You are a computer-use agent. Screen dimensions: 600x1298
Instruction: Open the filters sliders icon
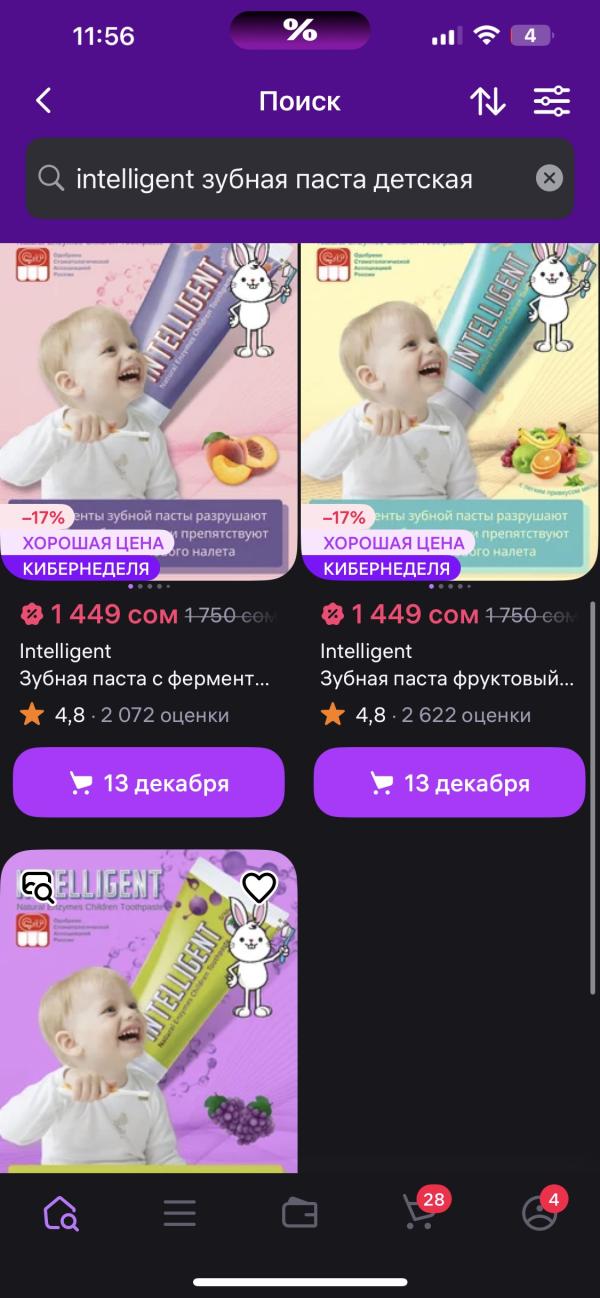(551, 101)
